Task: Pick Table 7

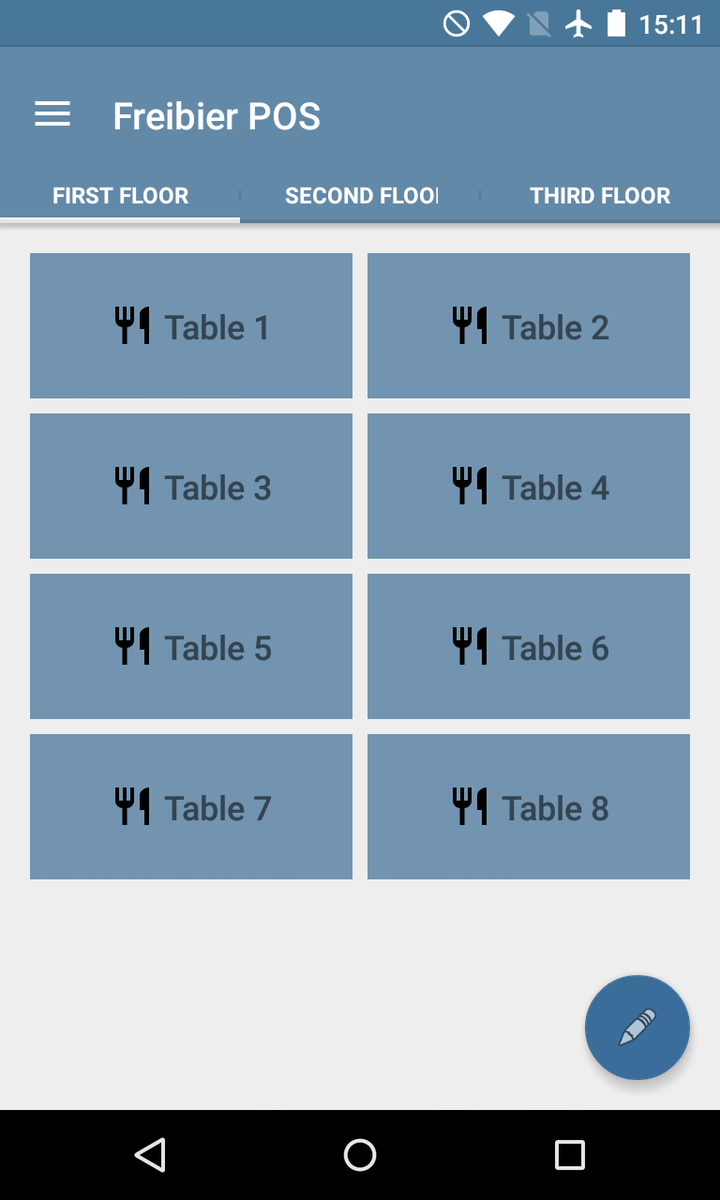Action: 191,806
